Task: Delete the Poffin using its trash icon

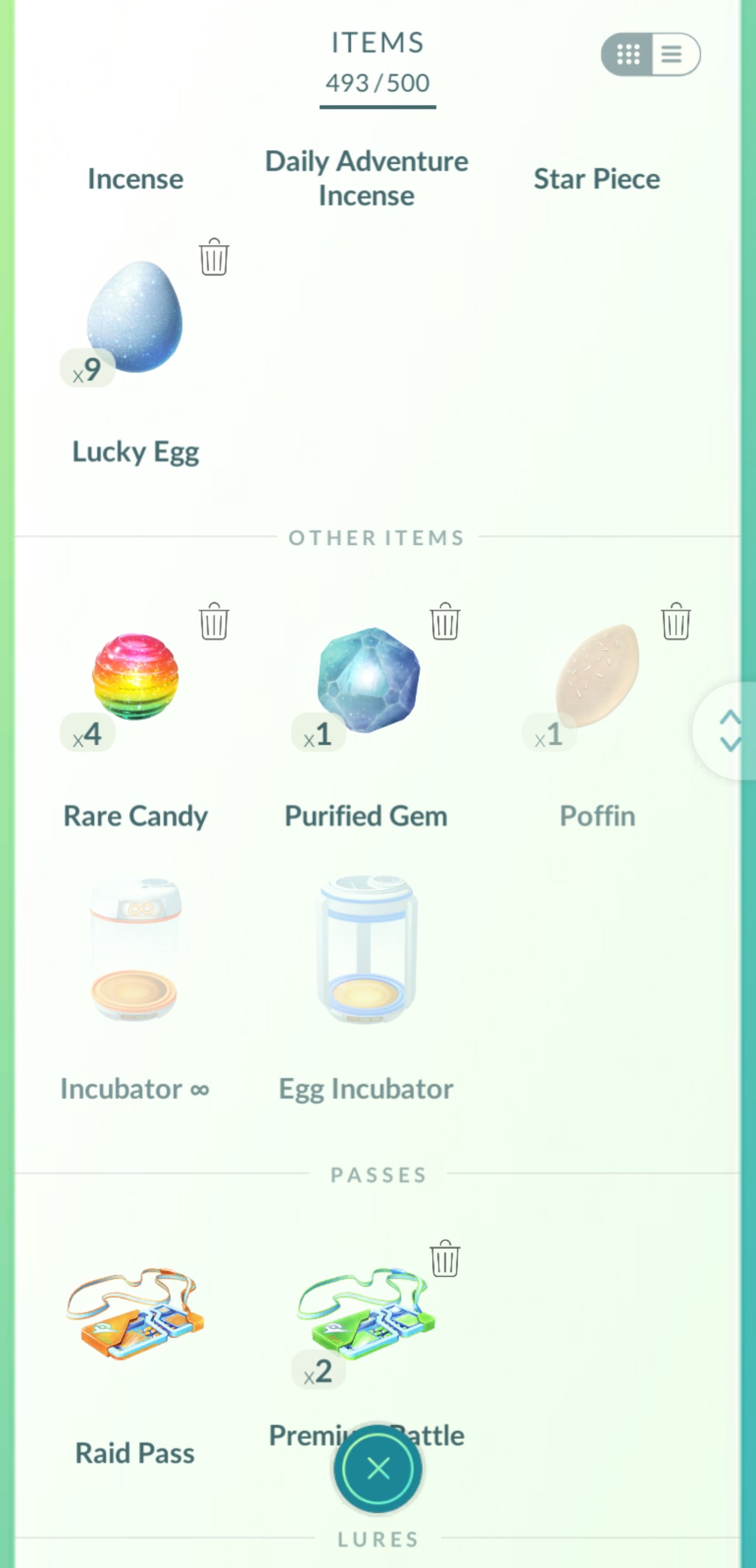Action: click(675, 626)
